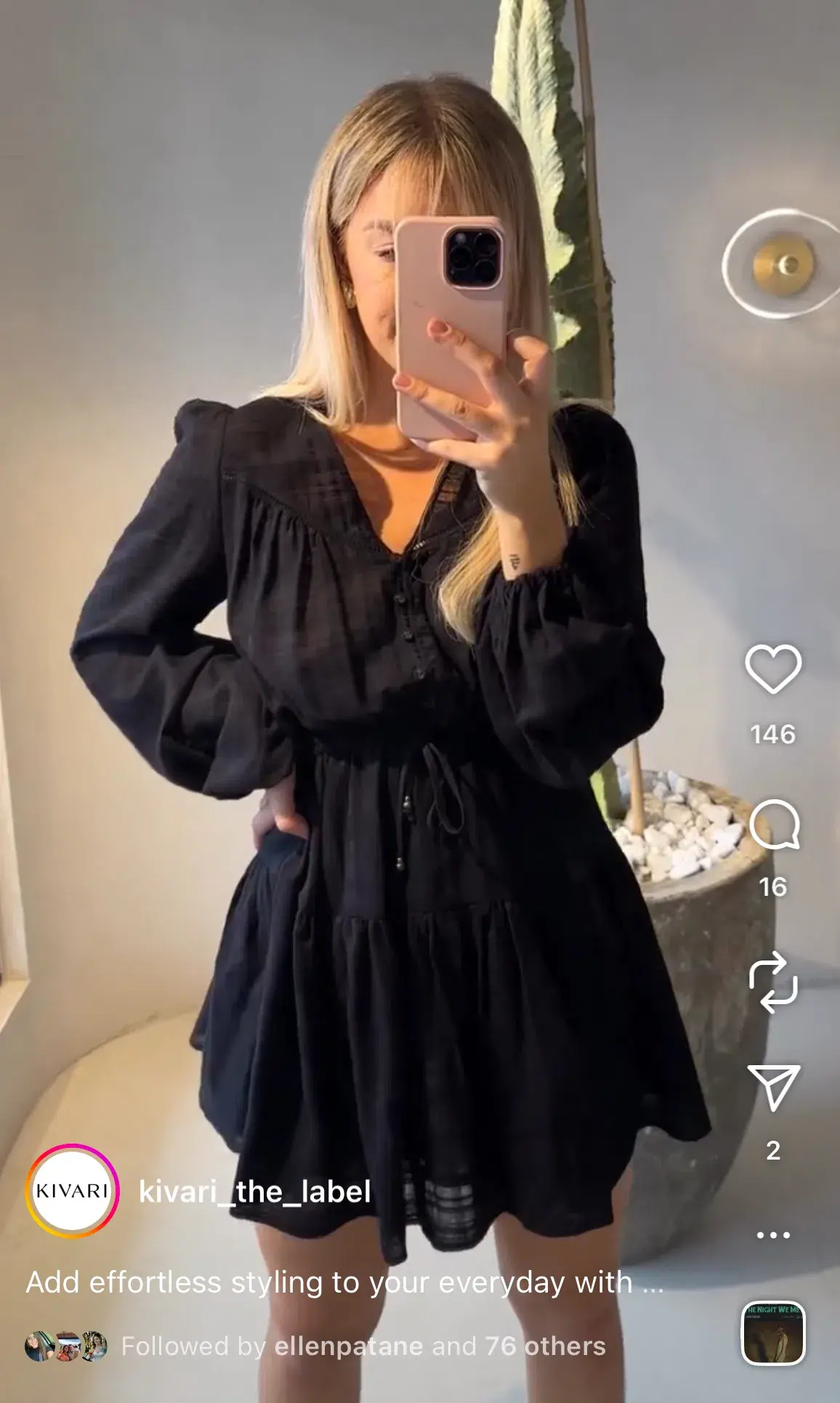
Task: Open the three-dot more options menu
Action: [773, 1234]
